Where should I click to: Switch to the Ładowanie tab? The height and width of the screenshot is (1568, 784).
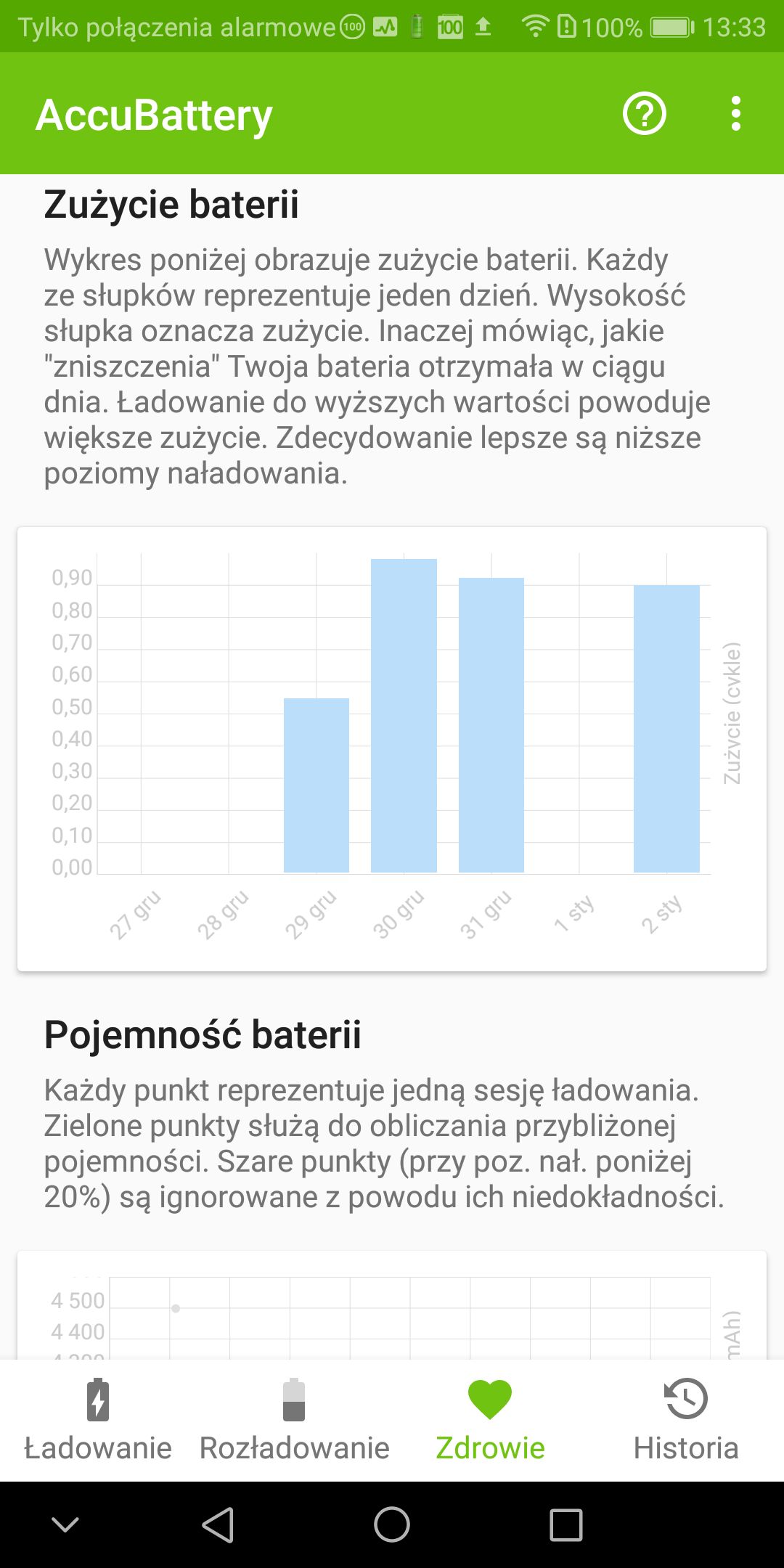[x=98, y=1420]
